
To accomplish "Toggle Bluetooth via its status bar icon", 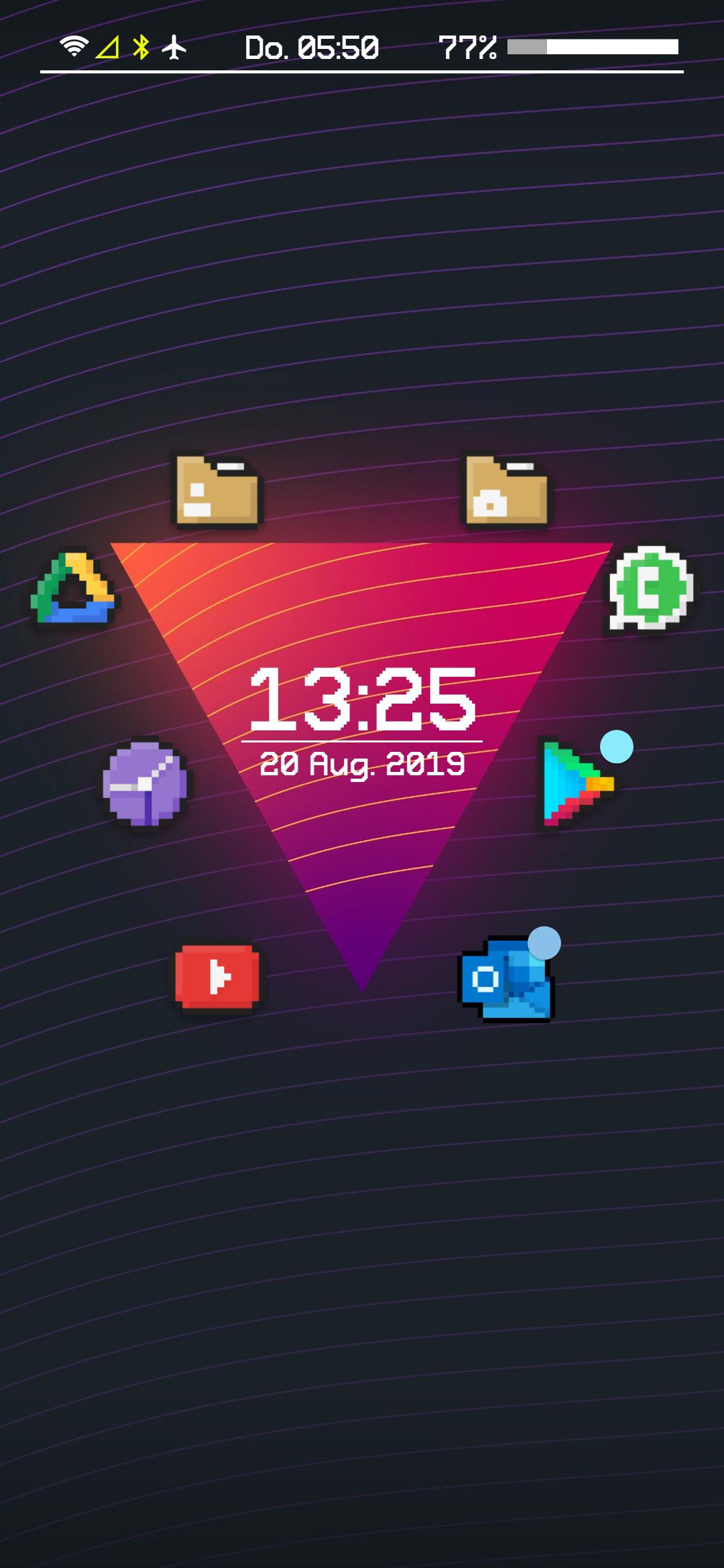I will (x=140, y=46).
